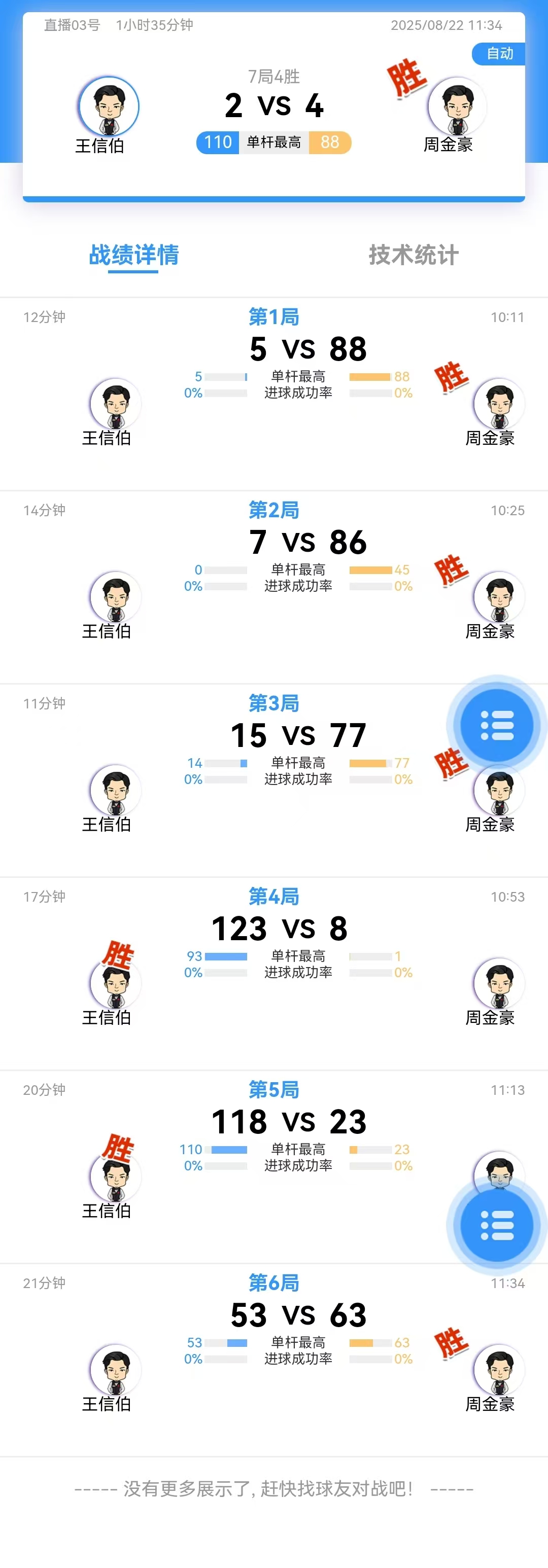Switch to the 技术统计 tab
The width and height of the screenshot is (548, 1568).
[x=414, y=255]
